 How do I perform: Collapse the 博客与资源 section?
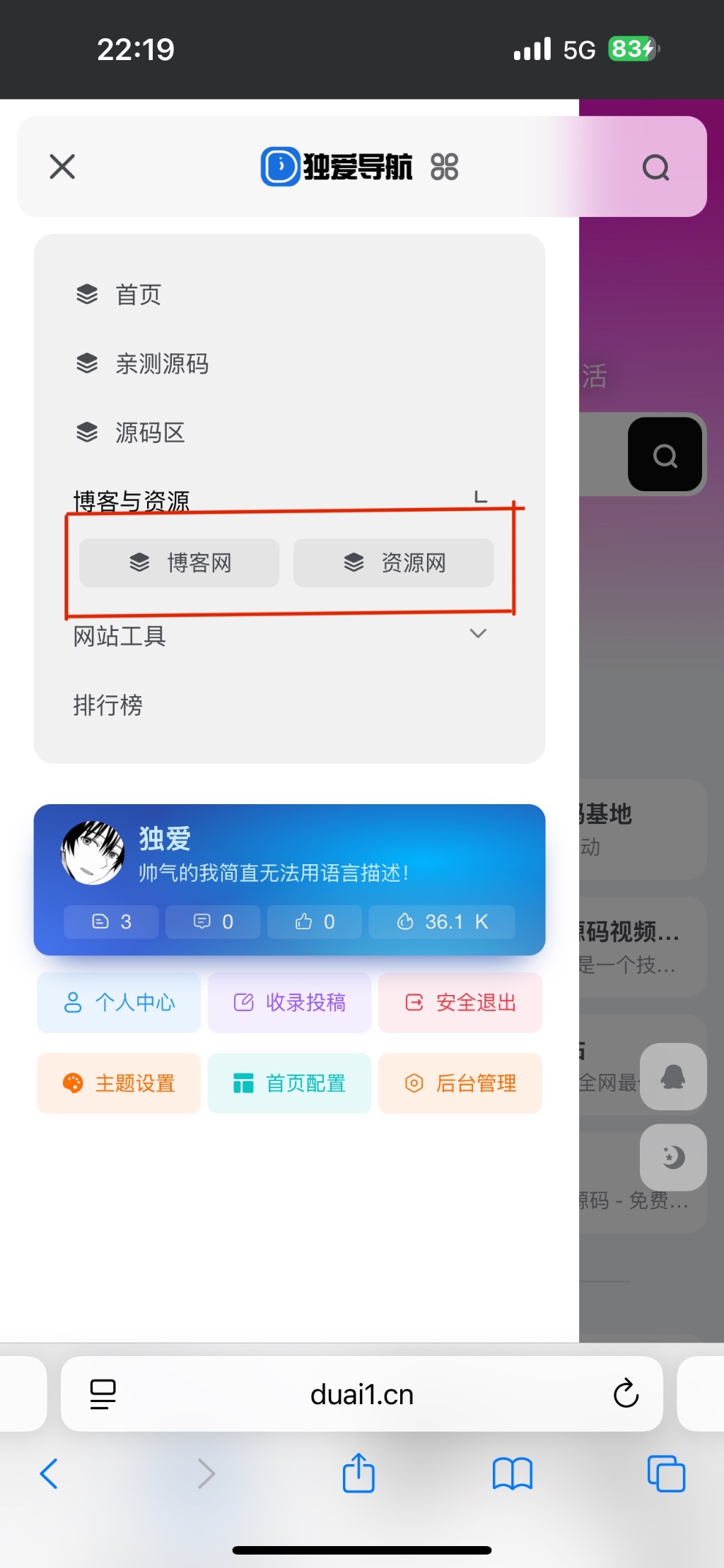tap(480, 497)
